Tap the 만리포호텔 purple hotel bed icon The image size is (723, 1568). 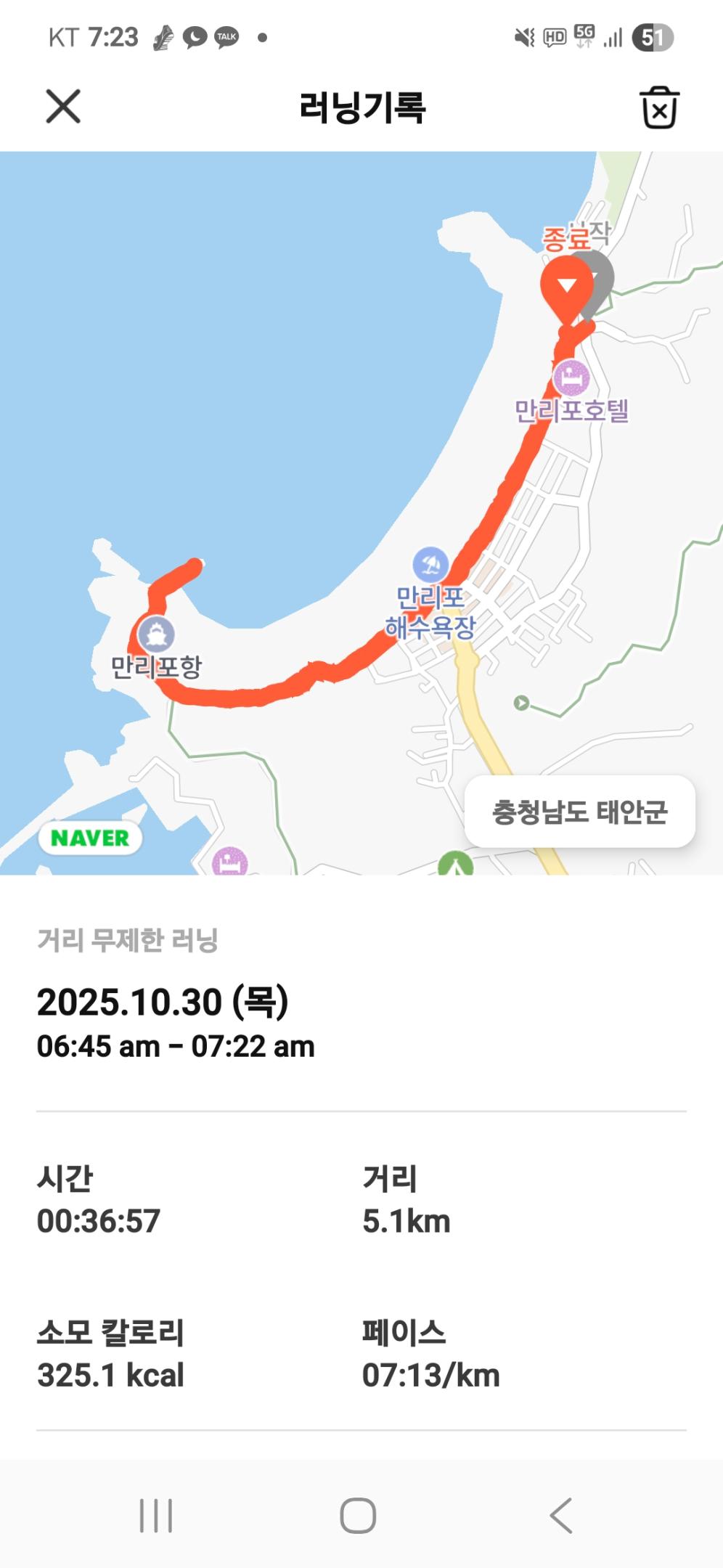573,377
